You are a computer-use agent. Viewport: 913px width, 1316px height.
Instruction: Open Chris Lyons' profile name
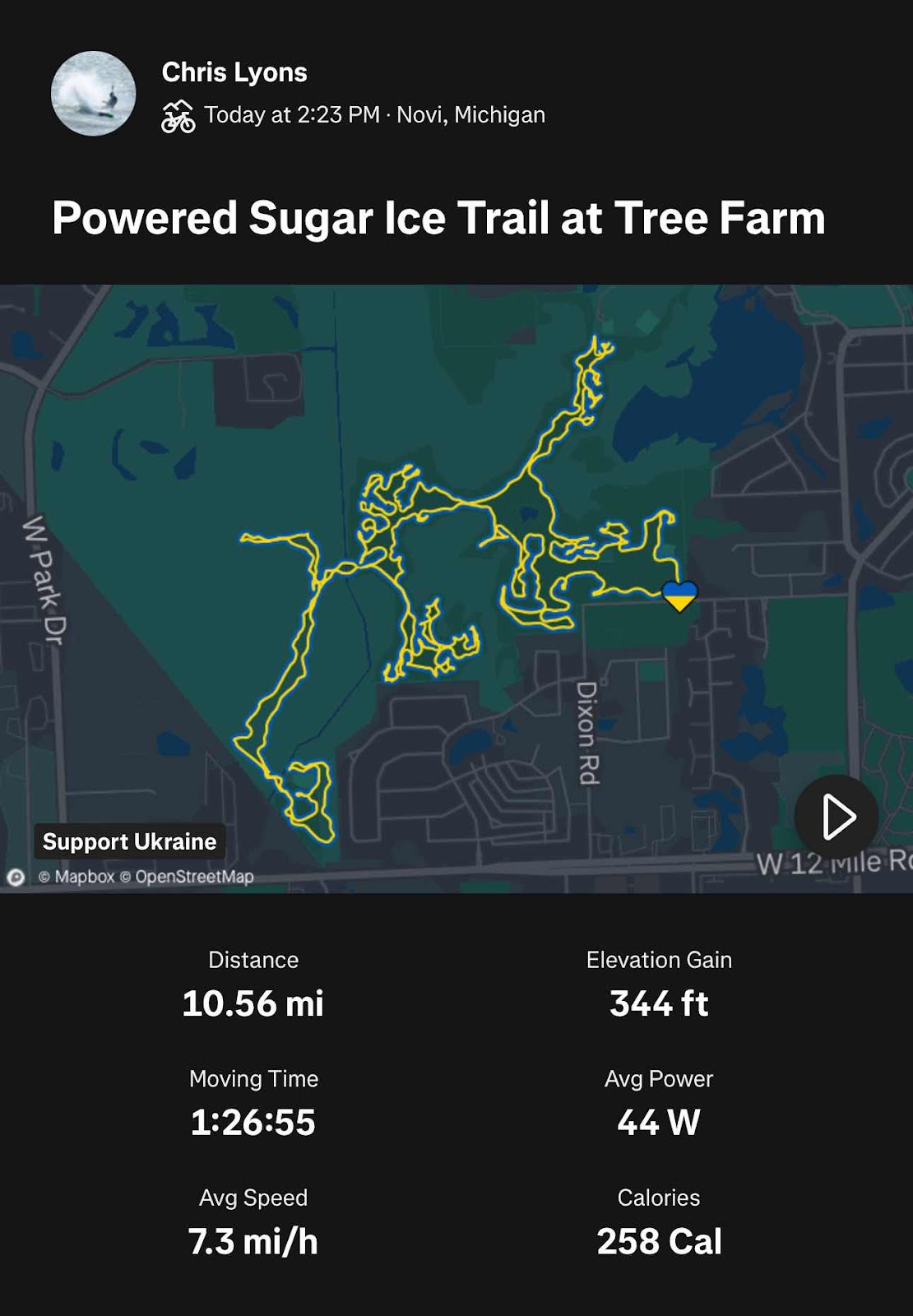[234, 72]
